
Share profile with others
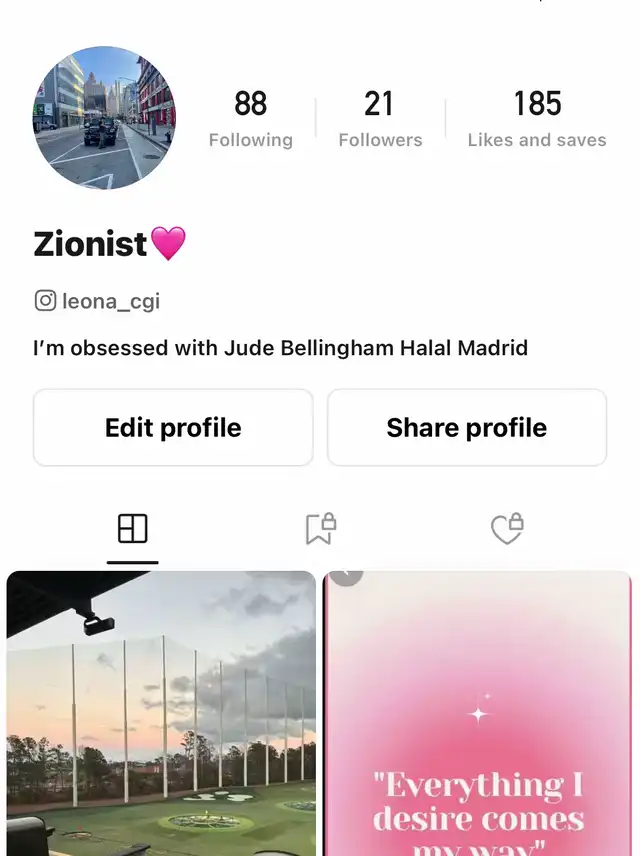tap(467, 428)
